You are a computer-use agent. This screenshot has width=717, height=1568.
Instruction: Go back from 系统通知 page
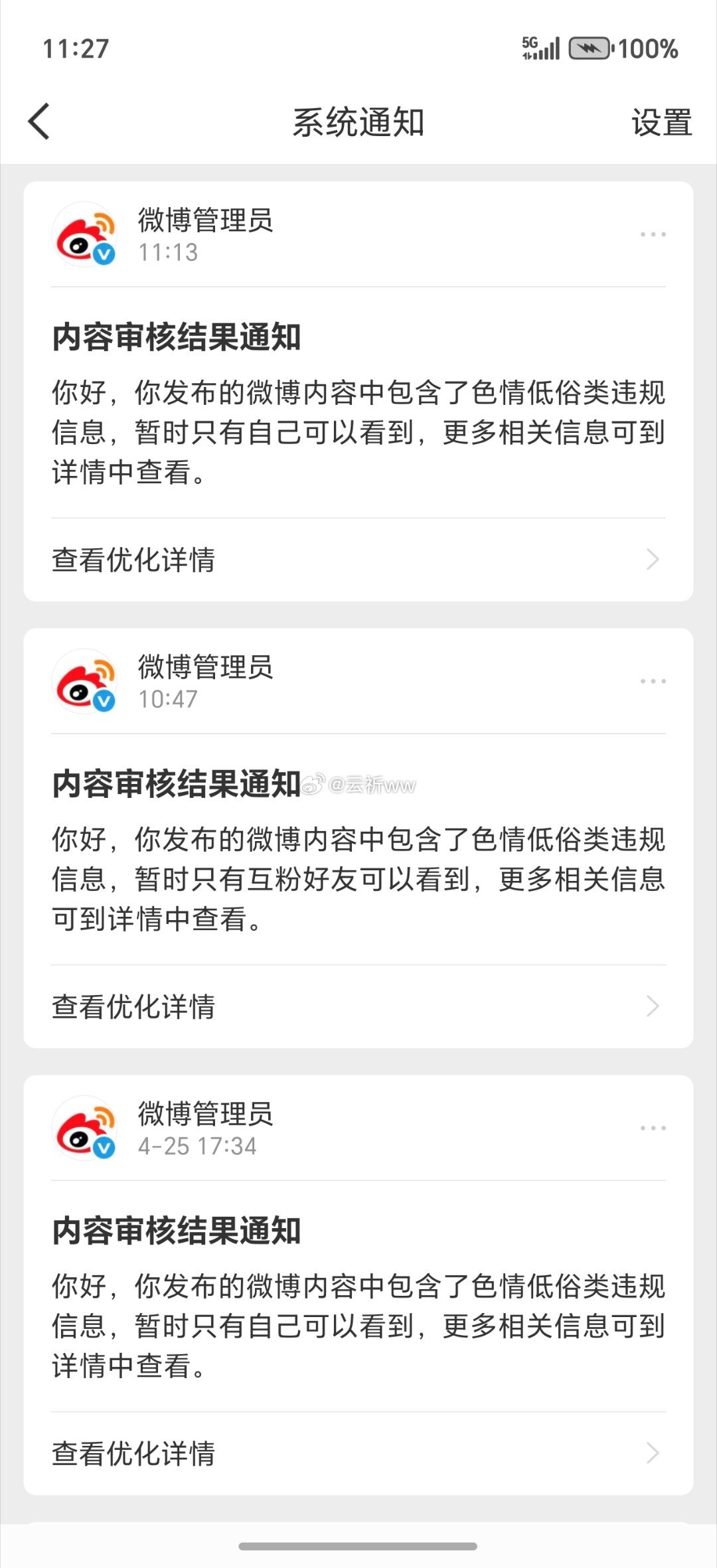pyautogui.click(x=39, y=121)
